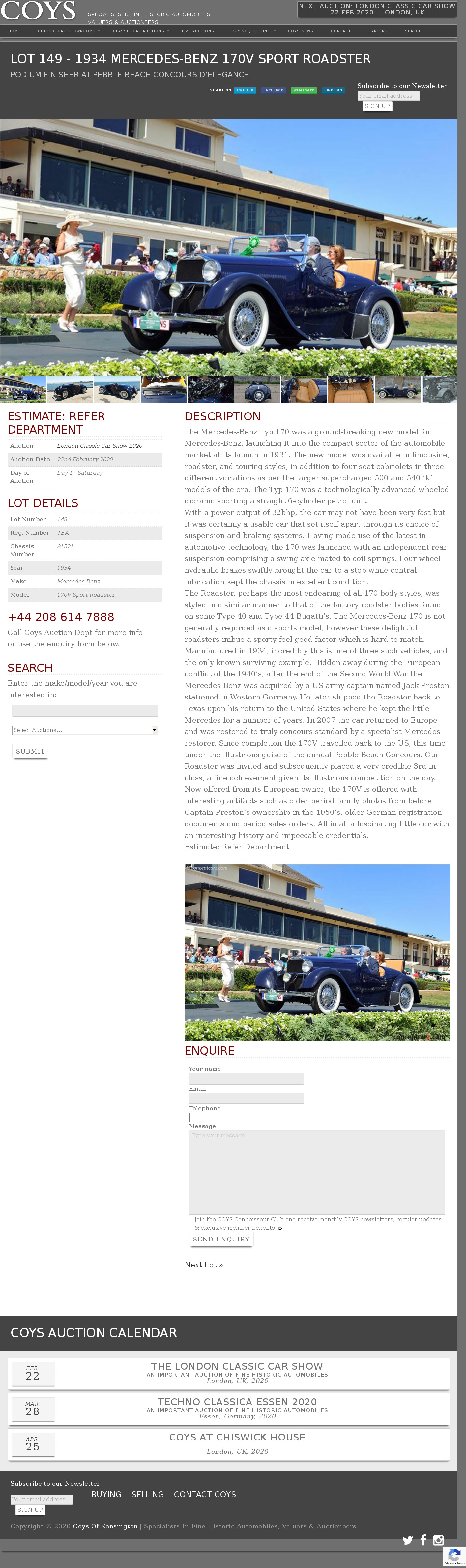Open the Contact Coys footer link
The height and width of the screenshot is (1568, 466).
point(205,1494)
